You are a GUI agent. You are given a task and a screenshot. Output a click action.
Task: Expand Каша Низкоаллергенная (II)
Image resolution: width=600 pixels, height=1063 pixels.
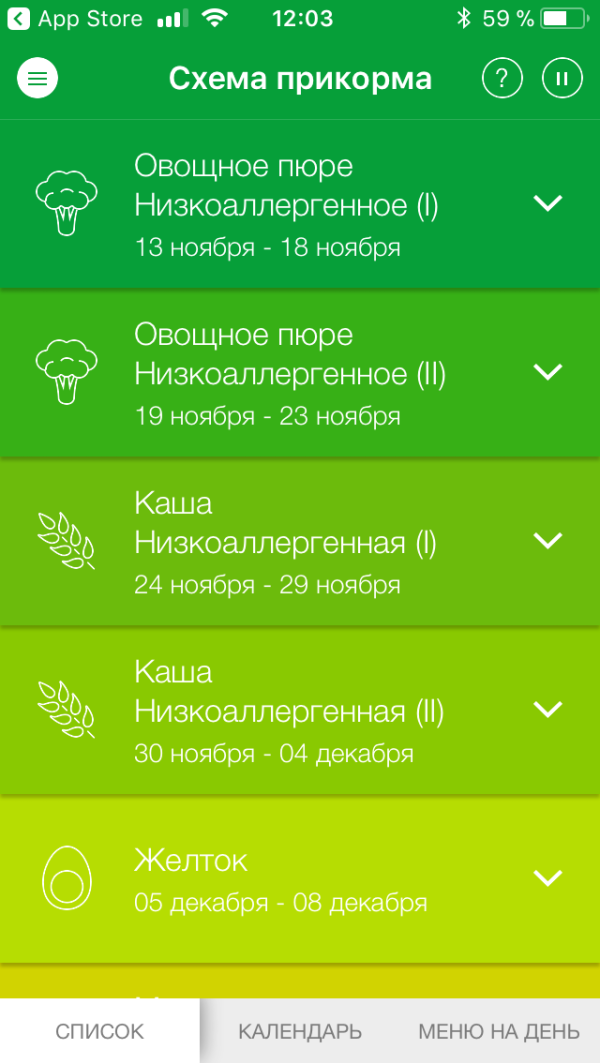point(548,709)
